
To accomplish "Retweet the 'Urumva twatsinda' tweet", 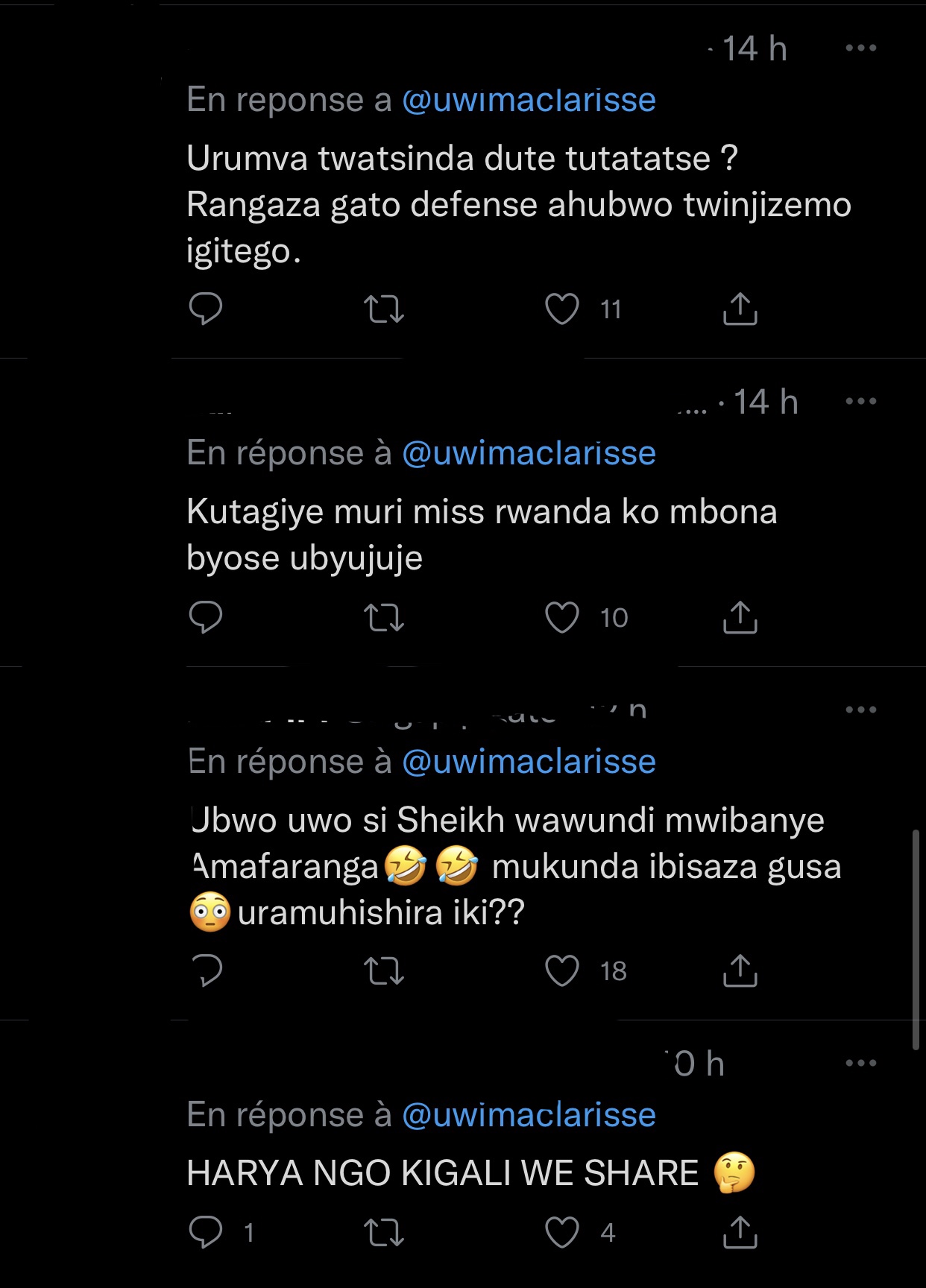I will pos(383,309).
